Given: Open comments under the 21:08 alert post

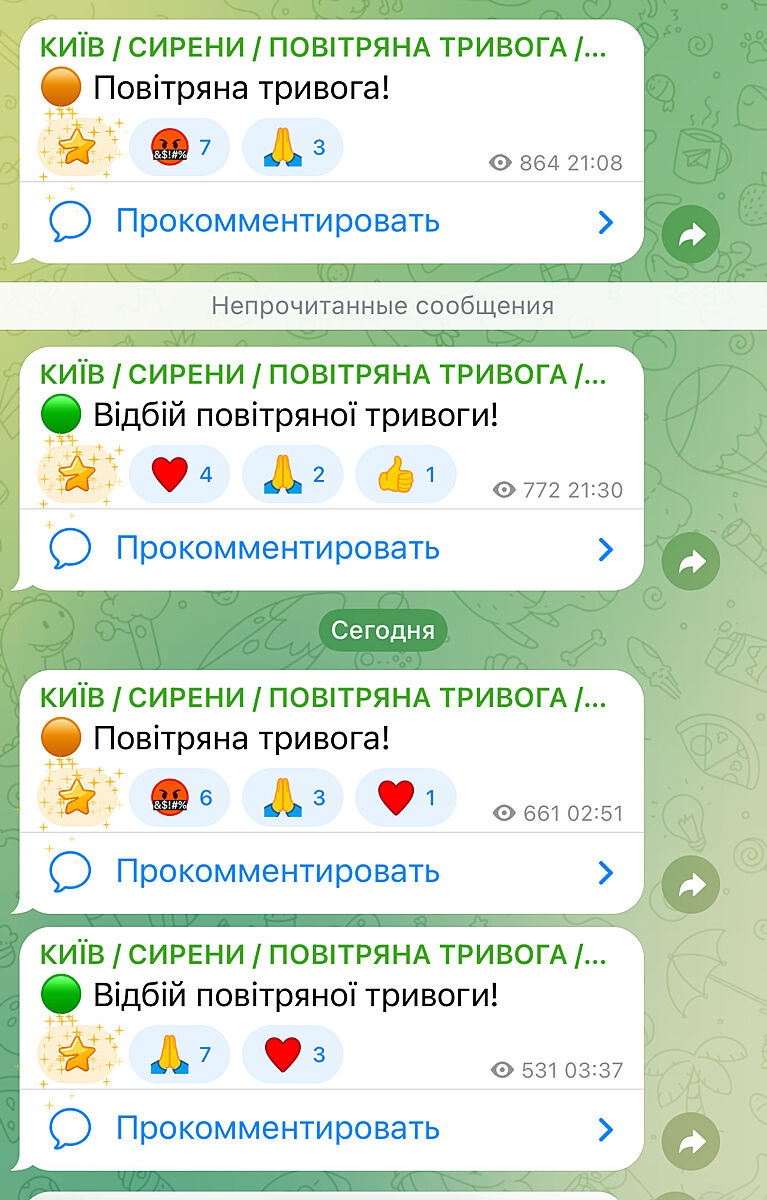Looking at the screenshot, I should [277, 220].
